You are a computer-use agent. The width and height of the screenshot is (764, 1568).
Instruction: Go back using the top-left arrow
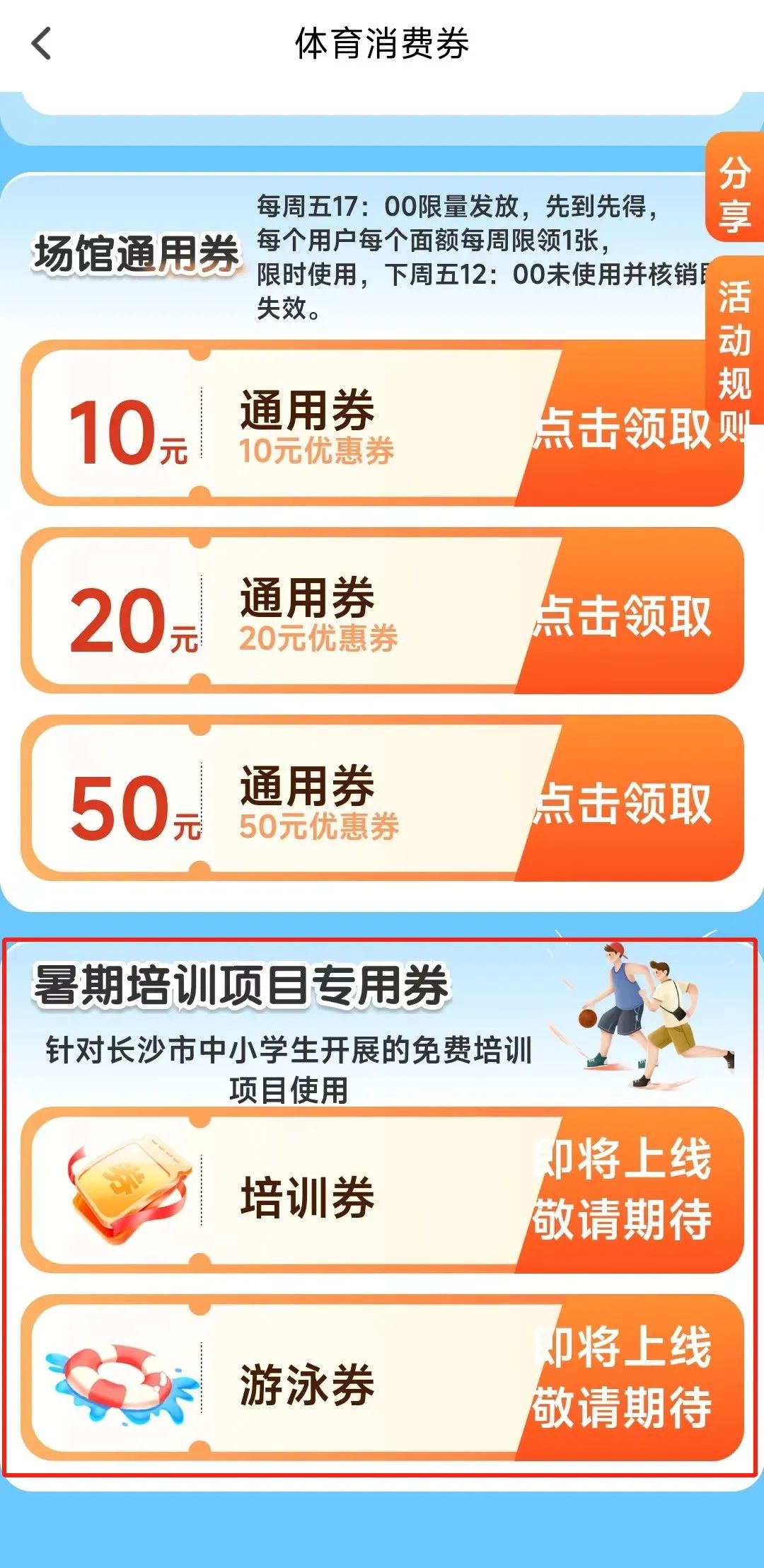(x=42, y=44)
